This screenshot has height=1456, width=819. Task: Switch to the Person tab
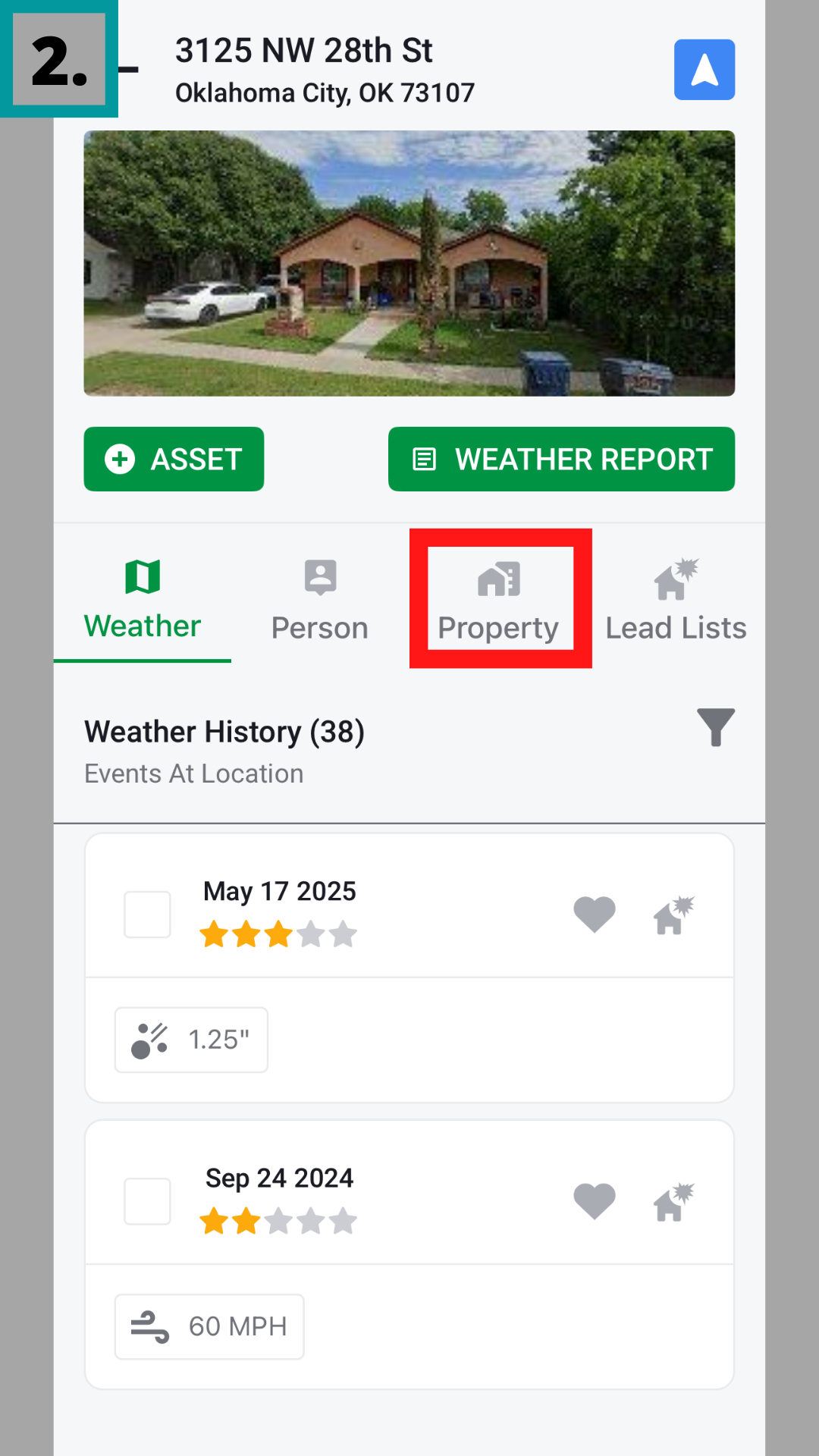(x=319, y=601)
